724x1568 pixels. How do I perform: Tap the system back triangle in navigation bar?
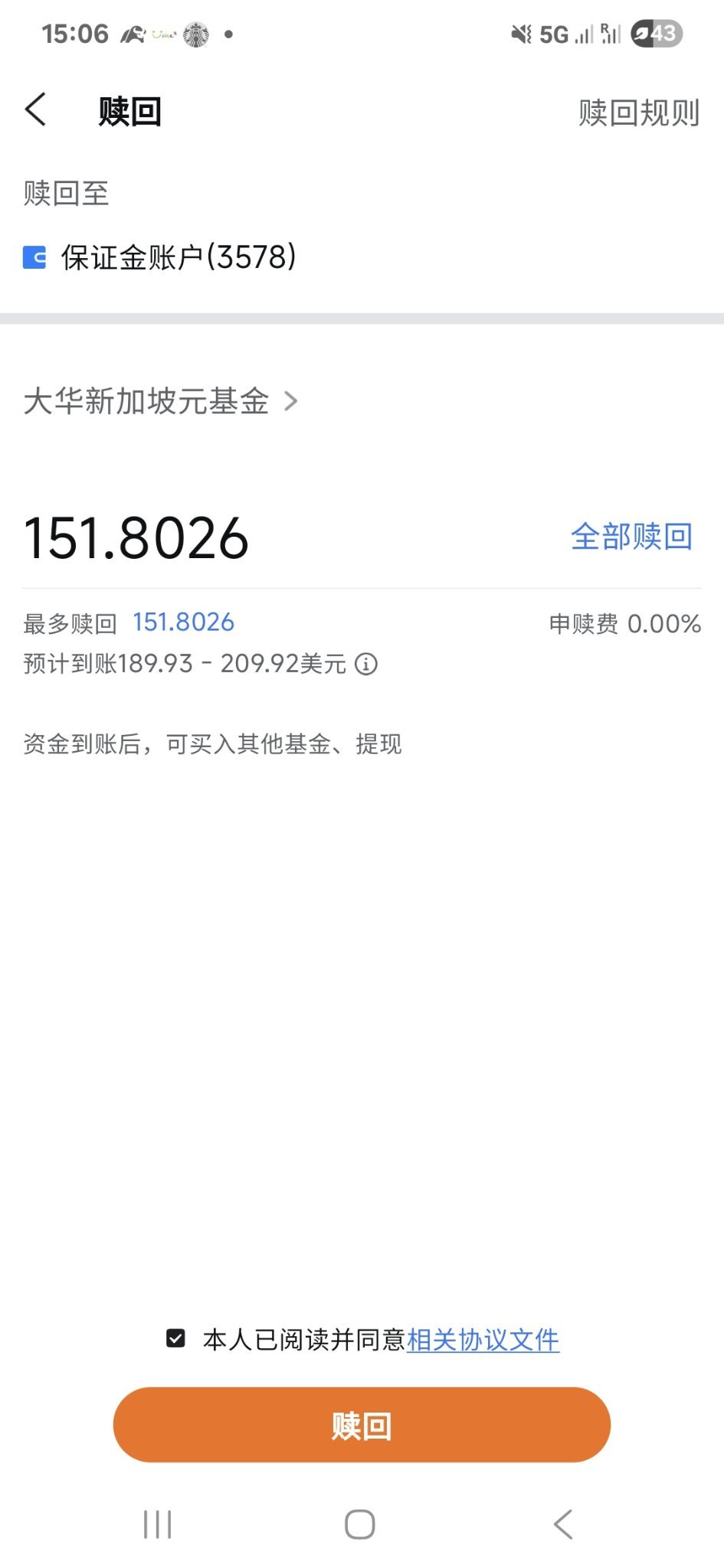pyautogui.click(x=563, y=1524)
